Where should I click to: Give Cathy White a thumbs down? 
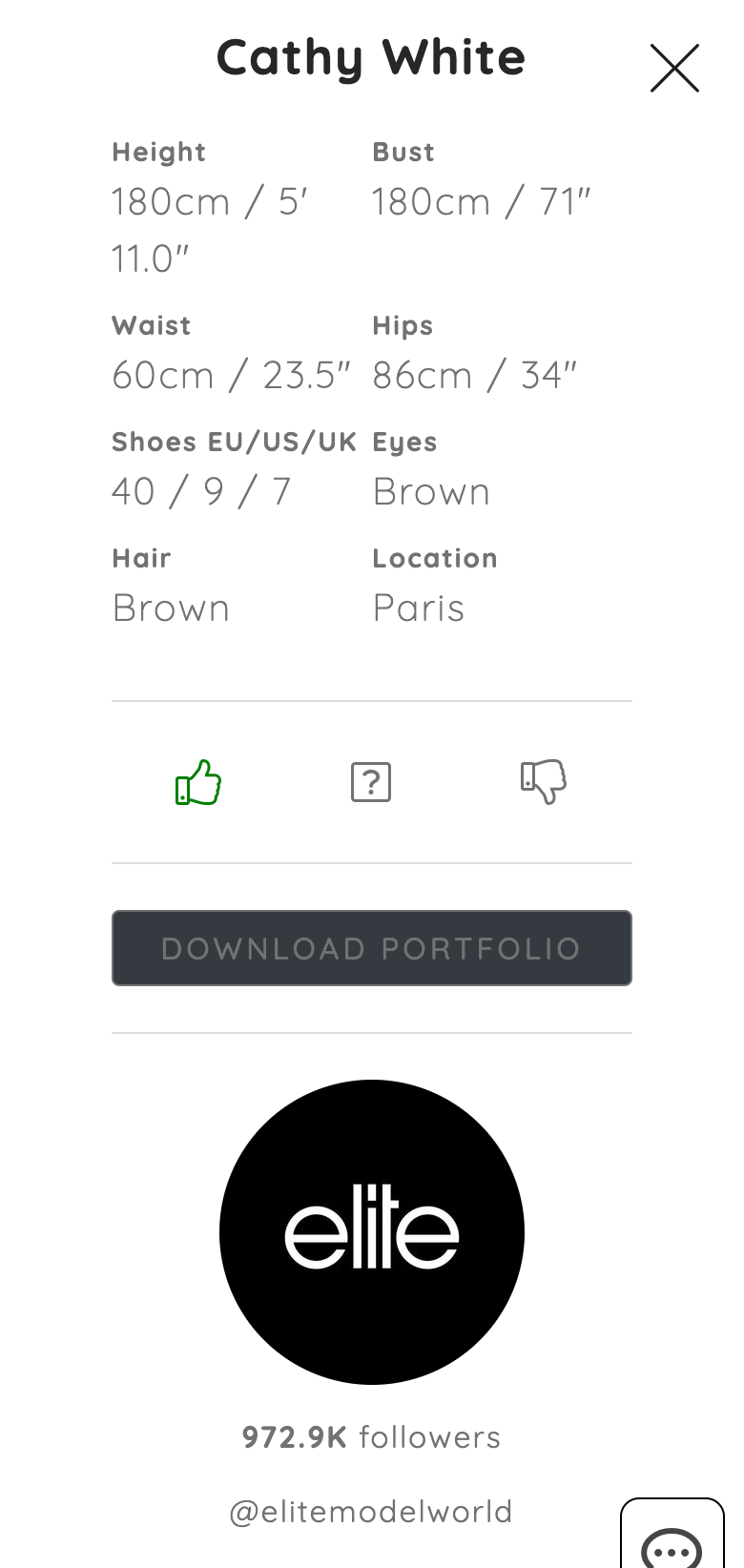(544, 782)
